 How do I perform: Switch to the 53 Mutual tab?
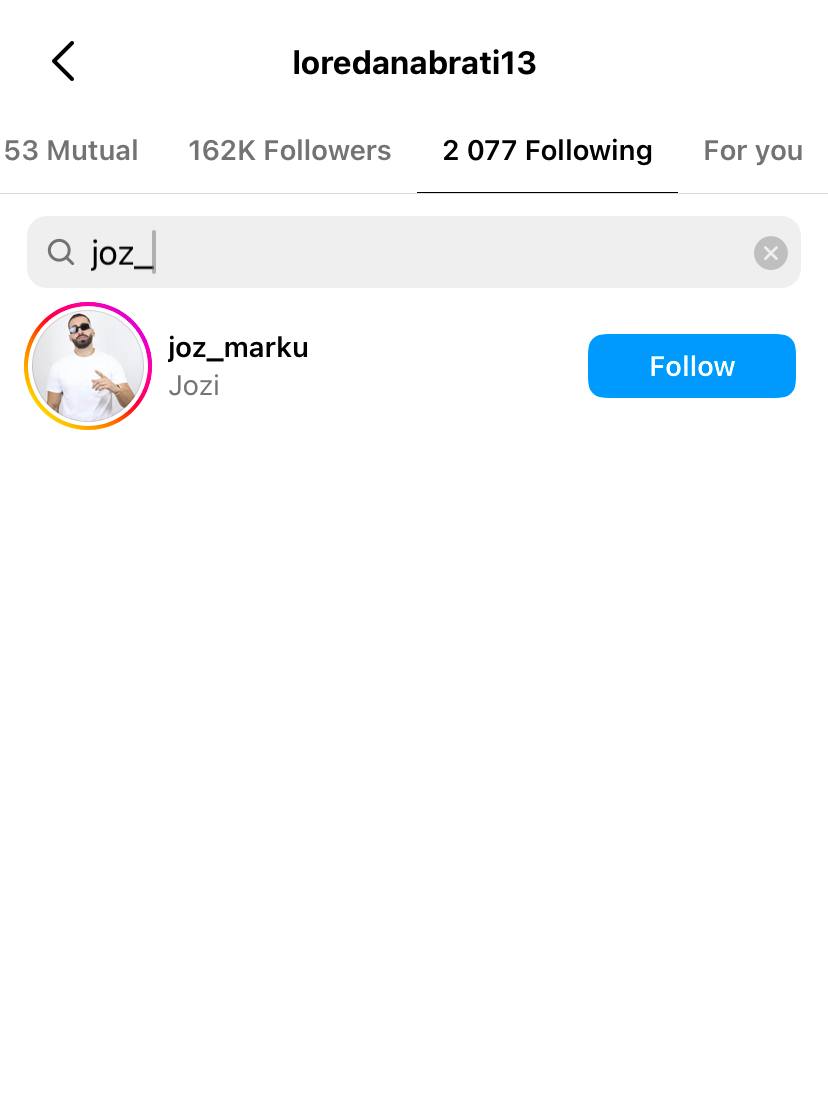(71, 151)
